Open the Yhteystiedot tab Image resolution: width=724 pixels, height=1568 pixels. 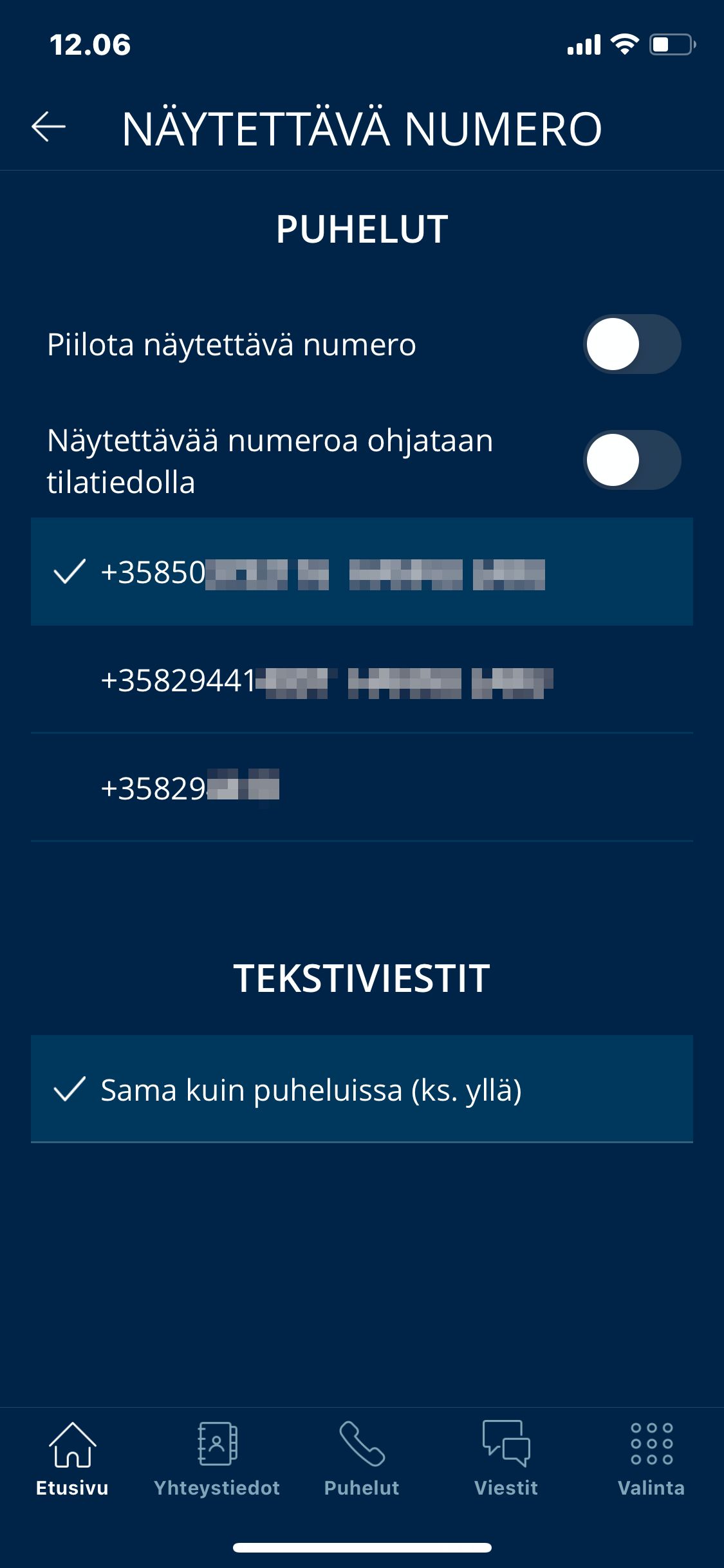coord(217,1459)
